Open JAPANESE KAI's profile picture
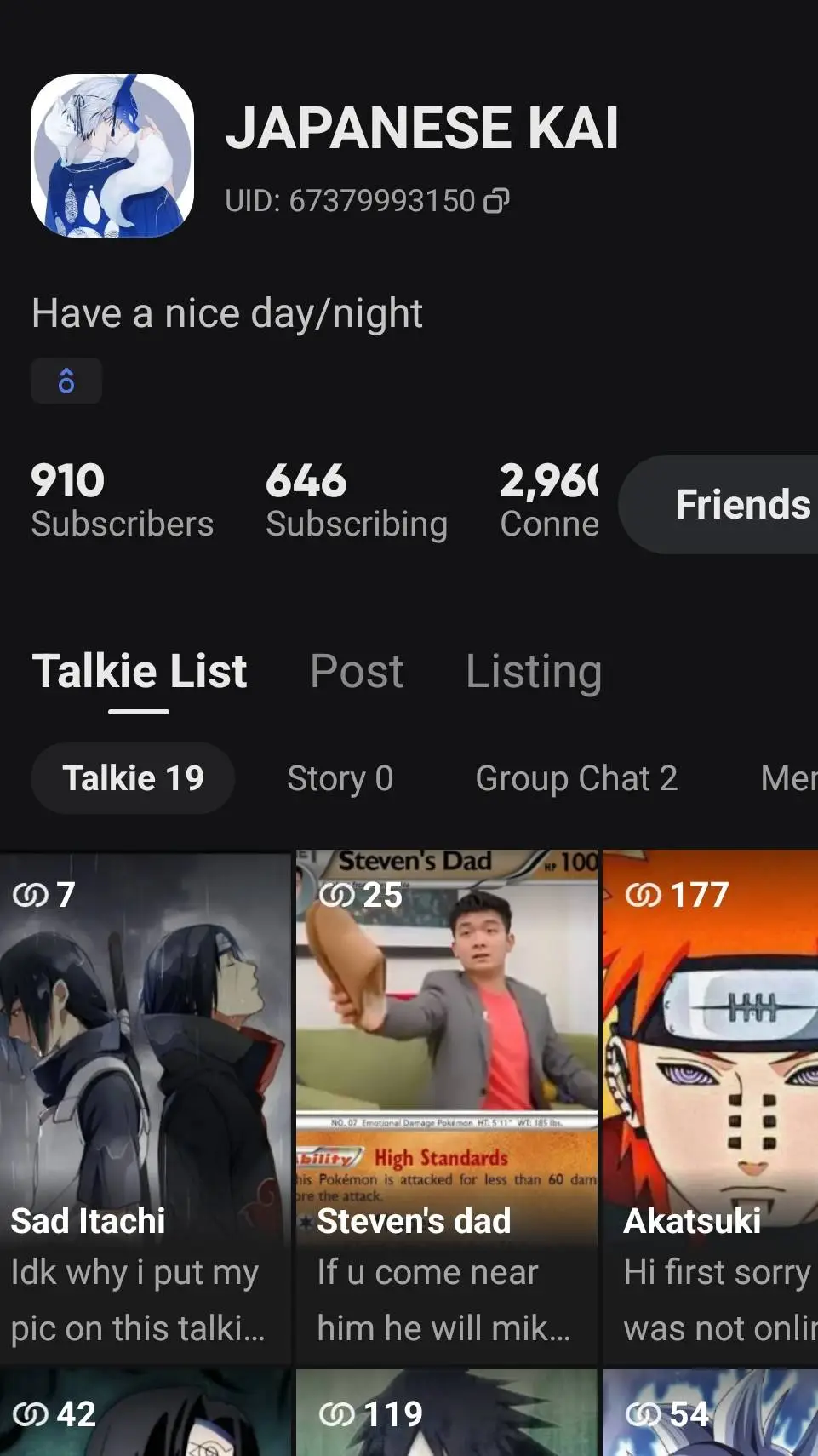This screenshot has width=818, height=1456. (112, 156)
